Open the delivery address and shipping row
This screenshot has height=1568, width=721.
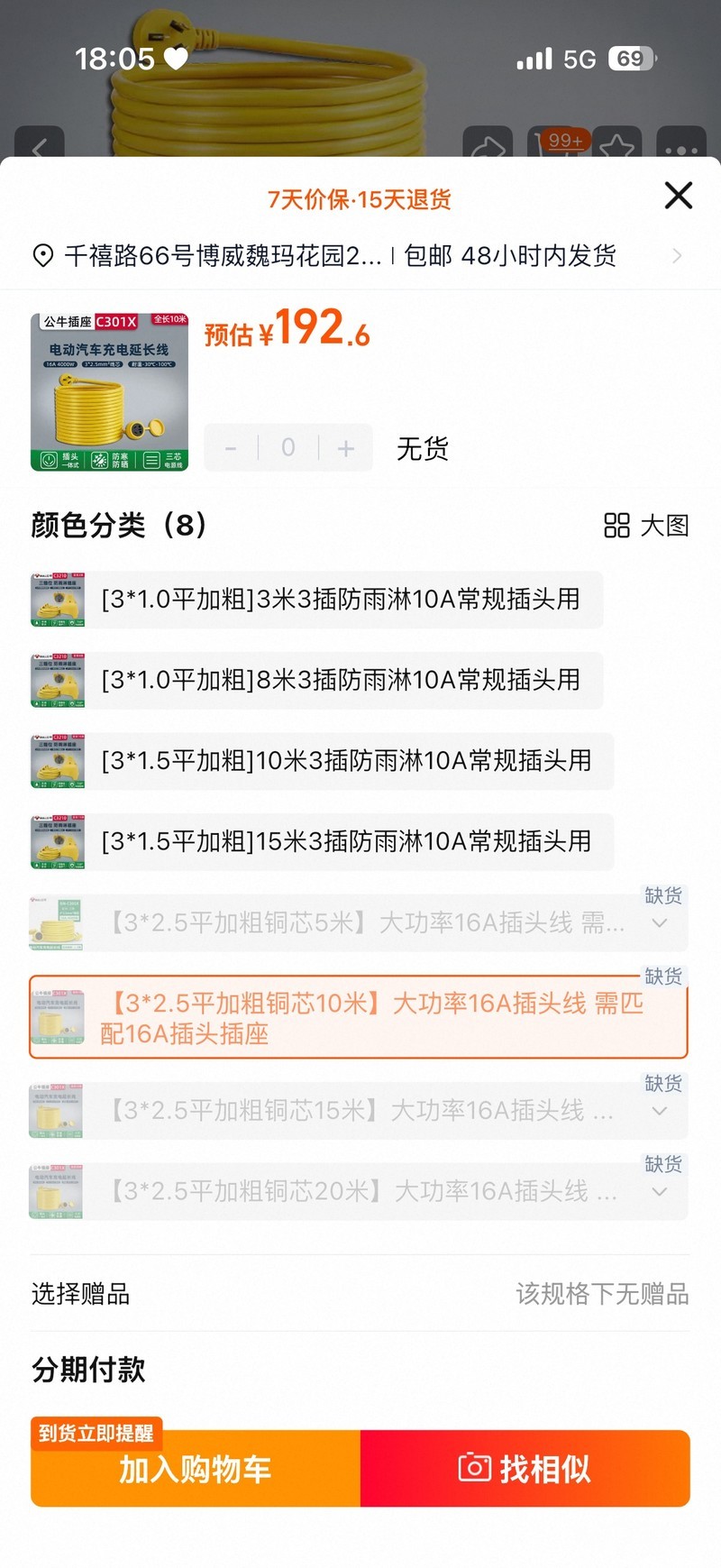360,256
